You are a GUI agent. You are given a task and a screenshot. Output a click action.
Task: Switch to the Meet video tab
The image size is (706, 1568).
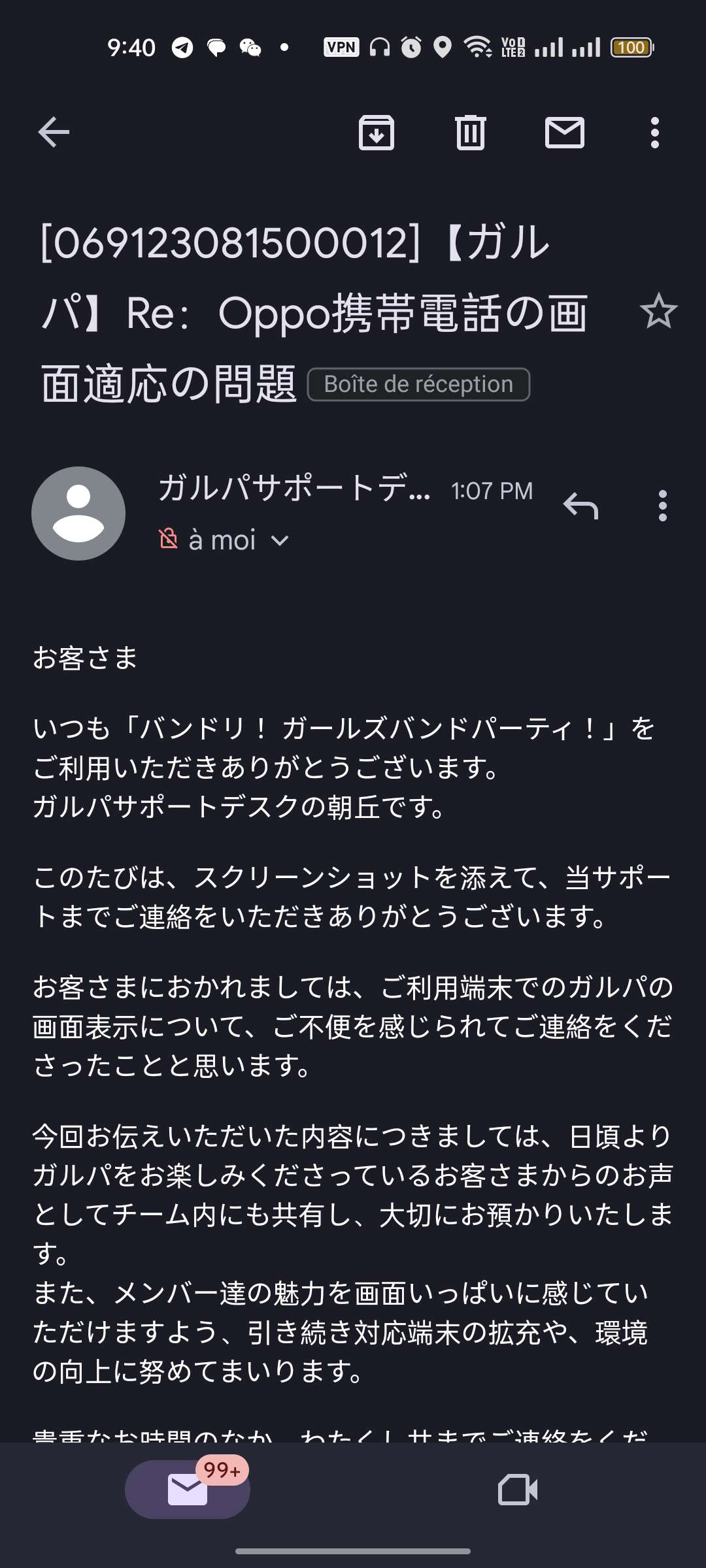(x=518, y=1490)
